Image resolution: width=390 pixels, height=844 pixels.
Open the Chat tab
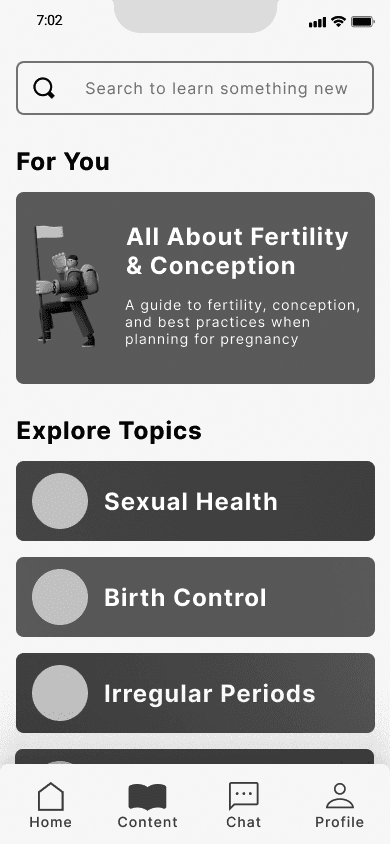coord(244,805)
